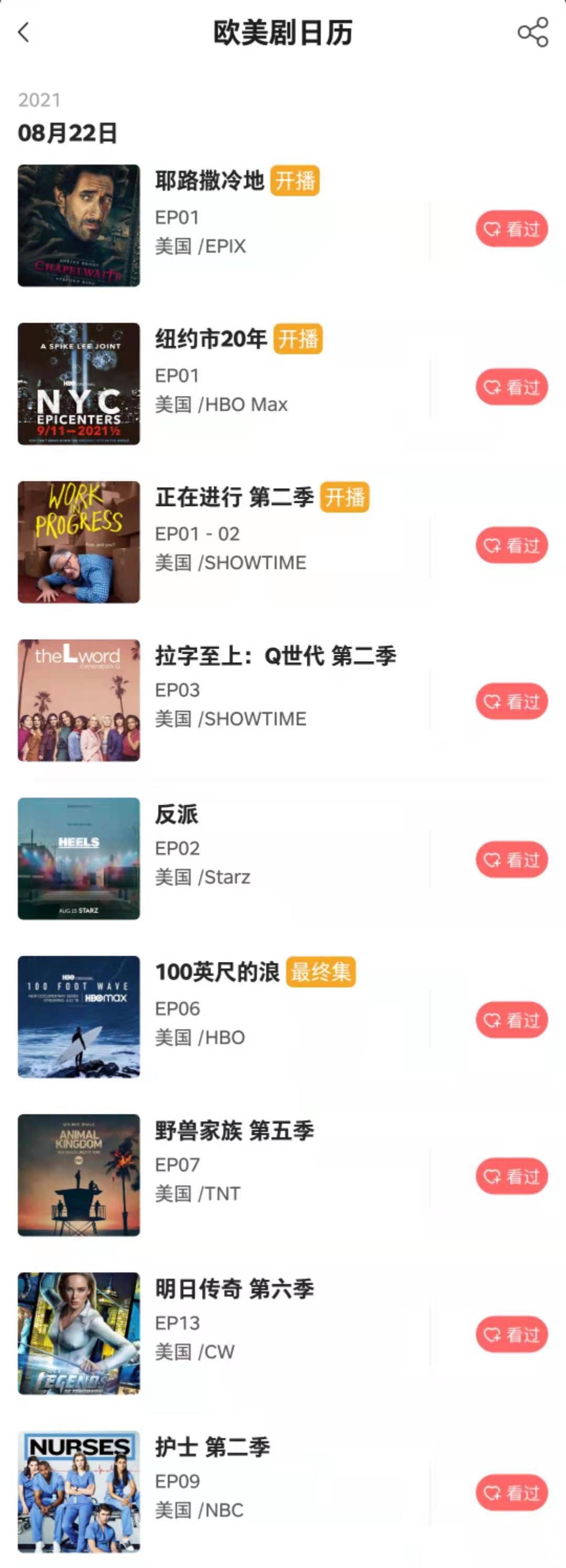
Task: Mark 纽约市20年 as 看过
Action: [511, 387]
